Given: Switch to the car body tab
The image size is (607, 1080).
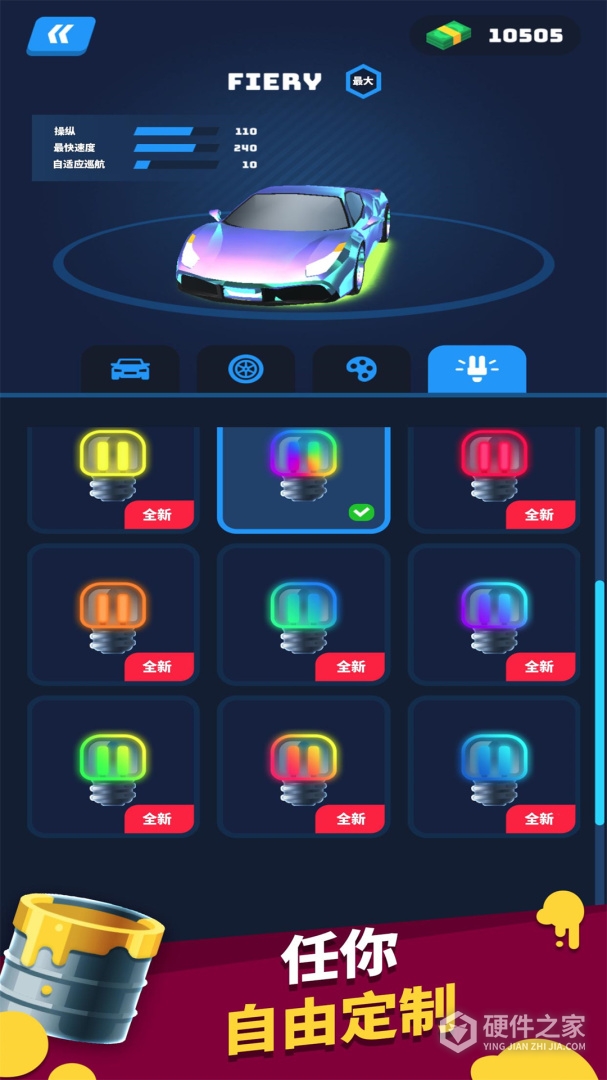Looking at the screenshot, I should [x=130, y=369].
